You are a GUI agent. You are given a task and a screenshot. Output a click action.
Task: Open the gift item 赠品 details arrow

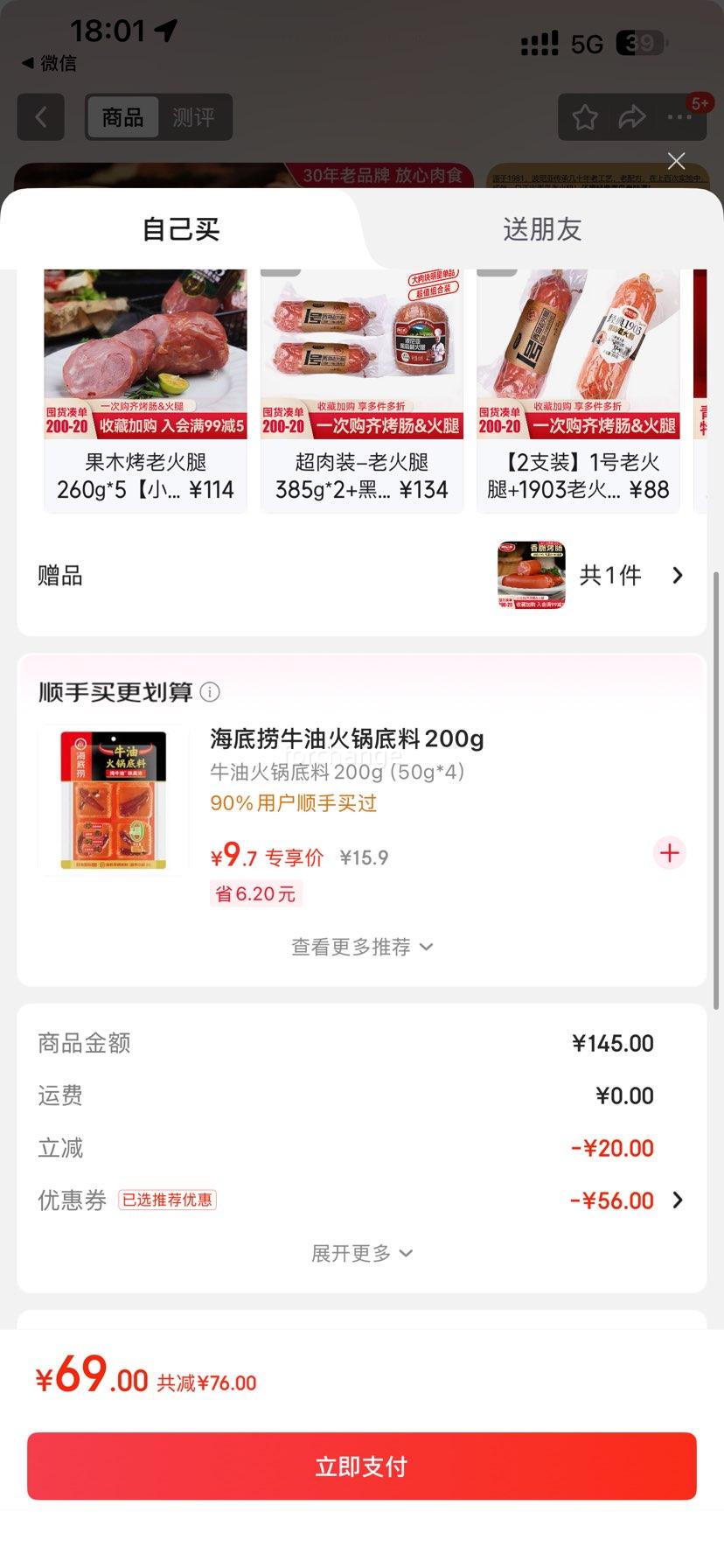point(678,575)
